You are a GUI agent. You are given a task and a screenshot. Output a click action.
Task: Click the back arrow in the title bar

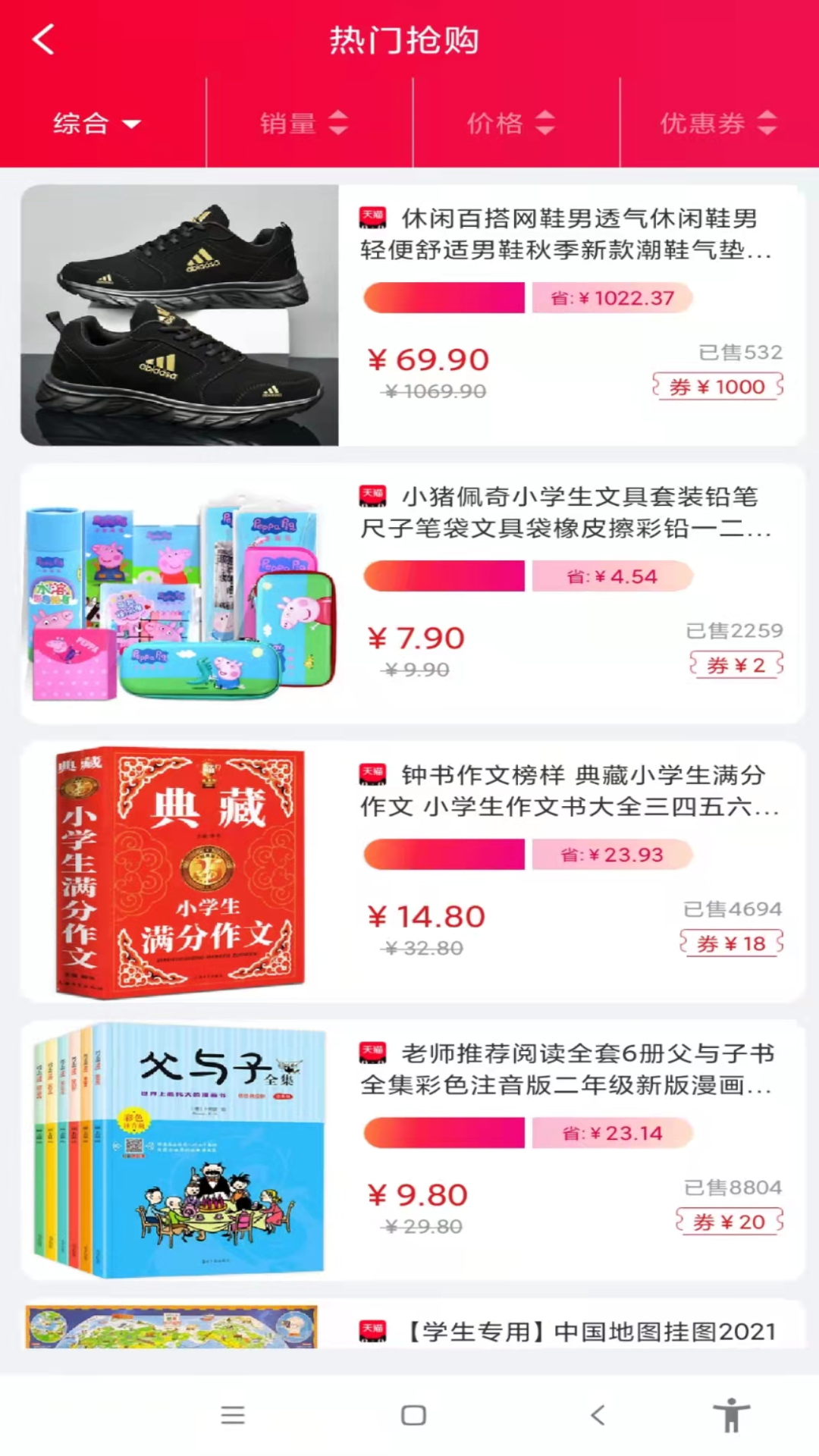pyautogui.click(x=43, y=39)
